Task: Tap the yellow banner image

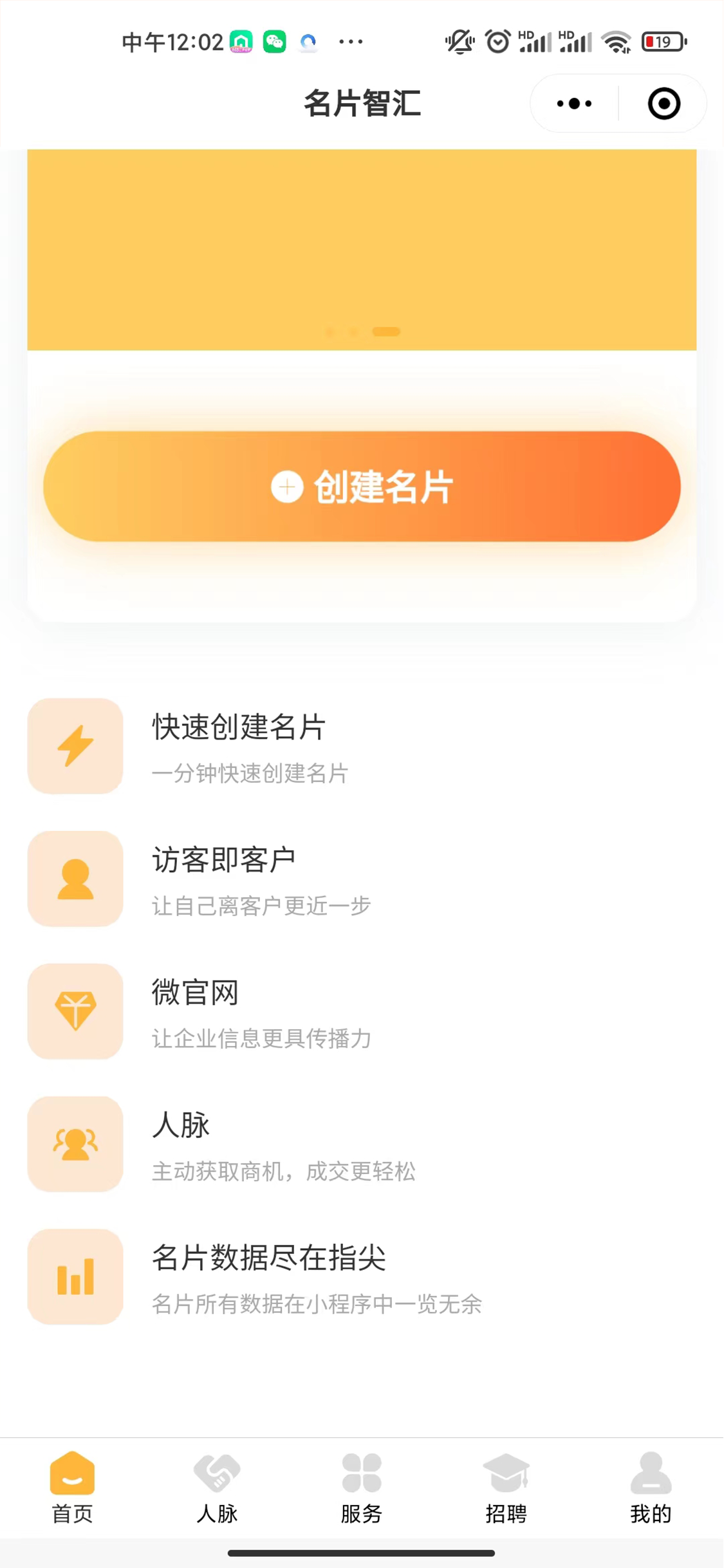Action: [x=362, y=250]
